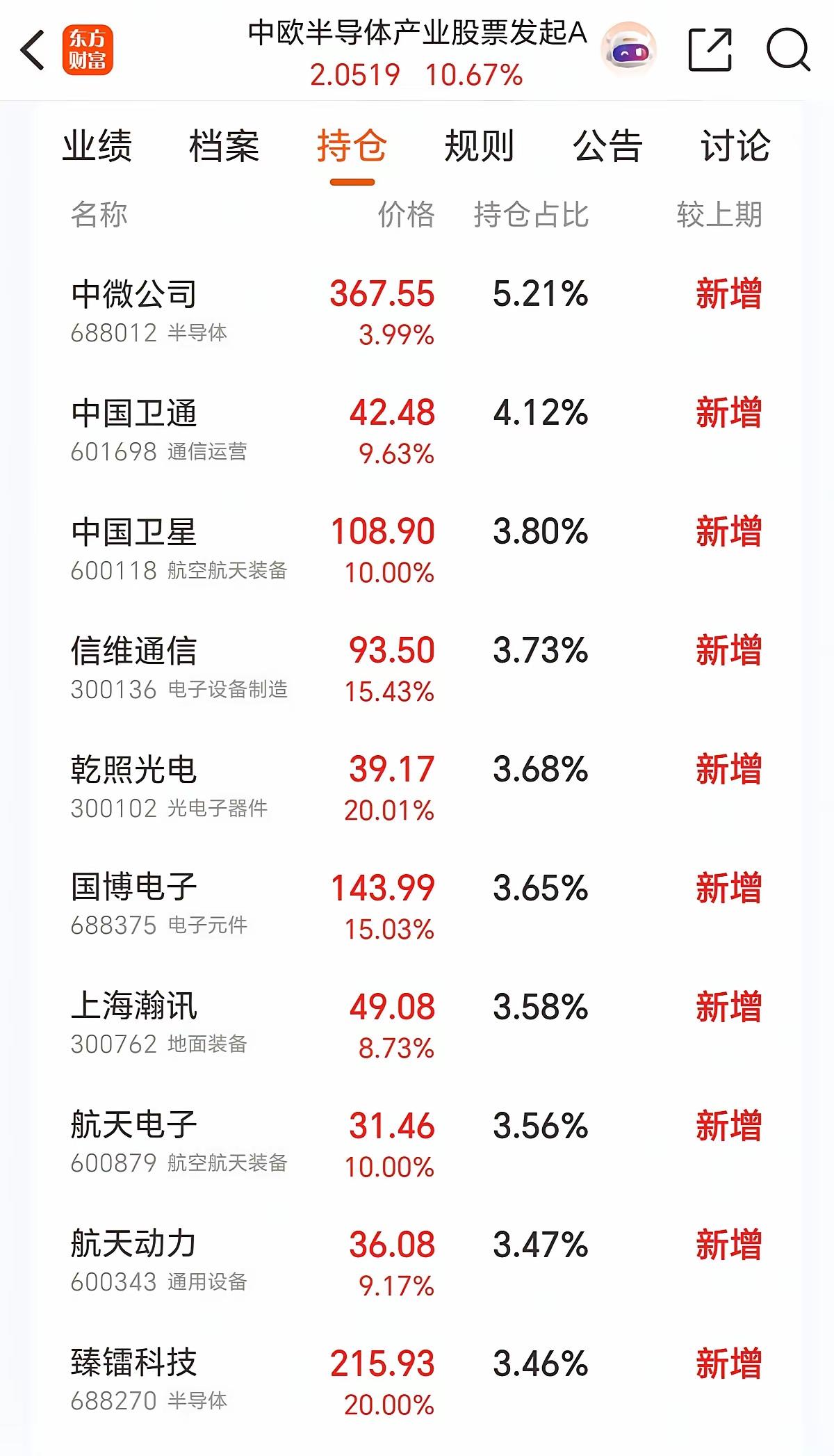Tap the fund price 2.0519
The height and width of the screenshot is (1456, 834).
354,76
